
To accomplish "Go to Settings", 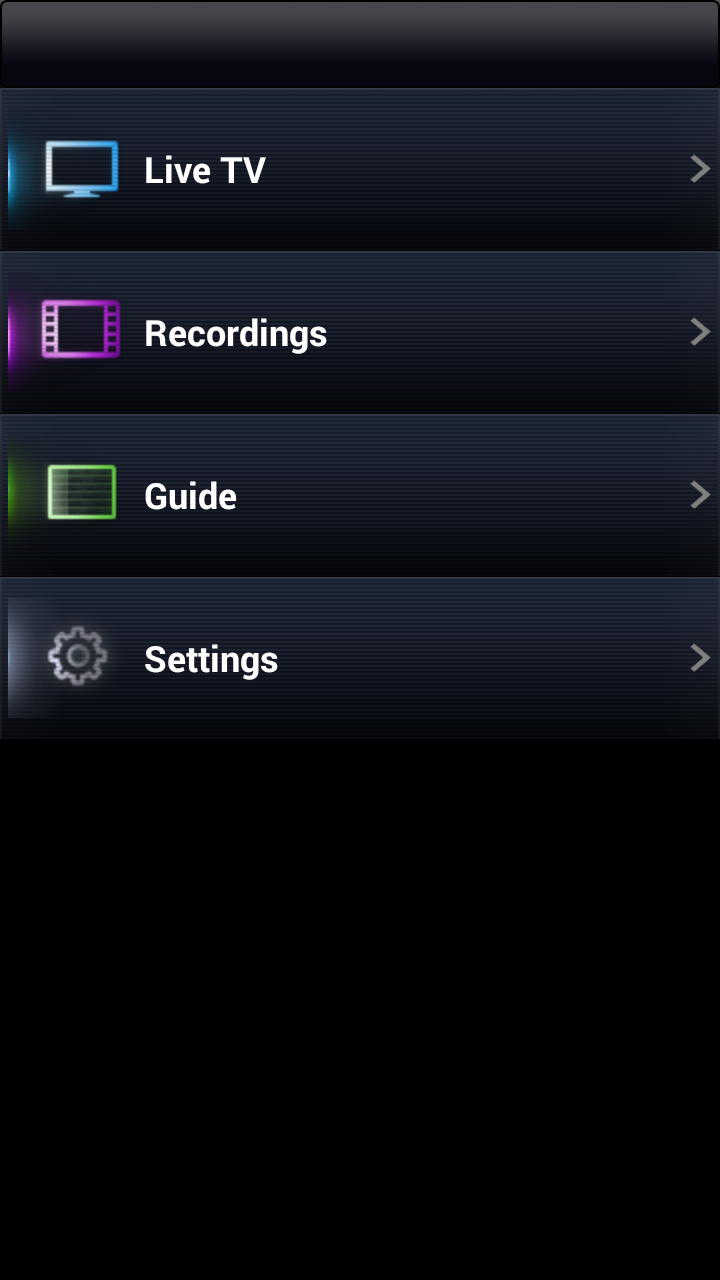I will (x=360, y=659).
